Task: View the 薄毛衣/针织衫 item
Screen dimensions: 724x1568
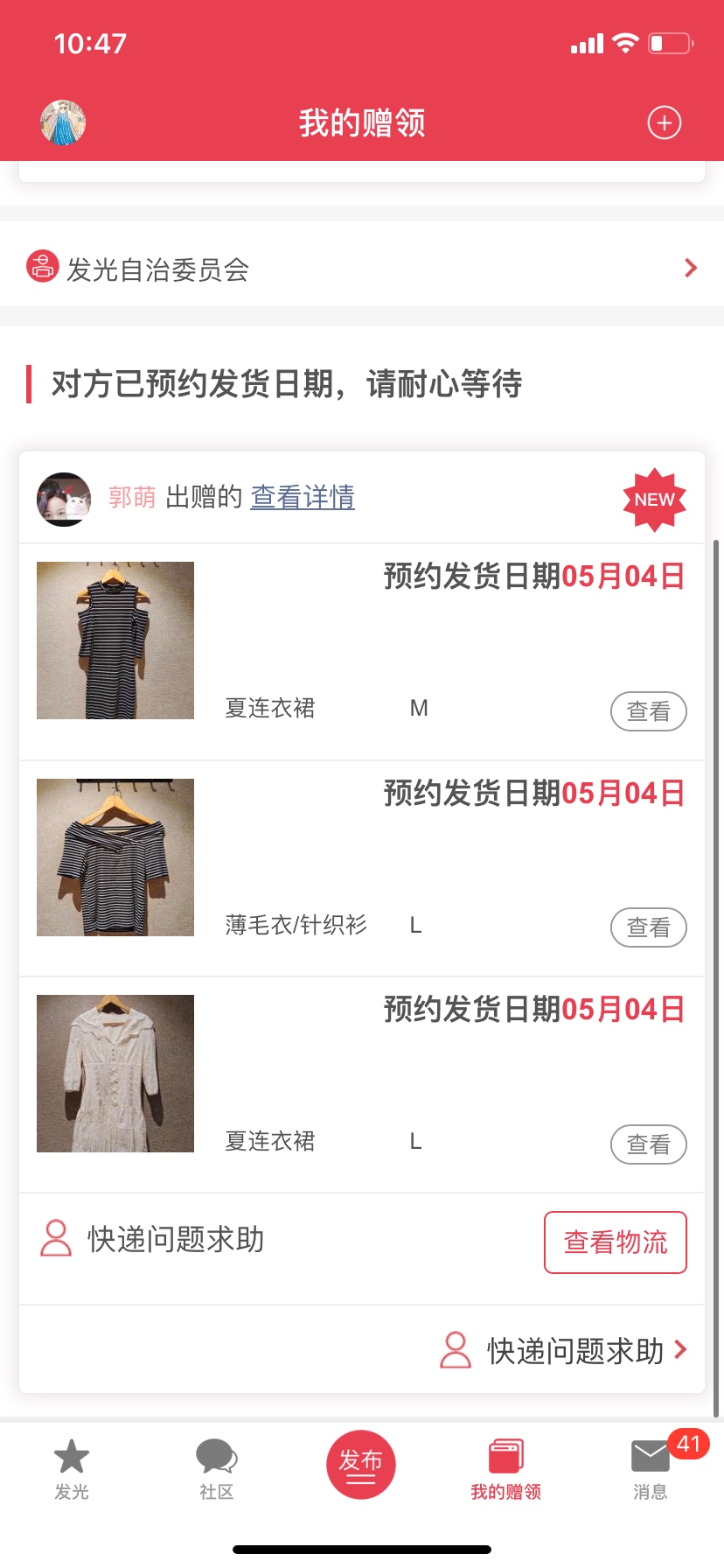Action: coord(648,927)
